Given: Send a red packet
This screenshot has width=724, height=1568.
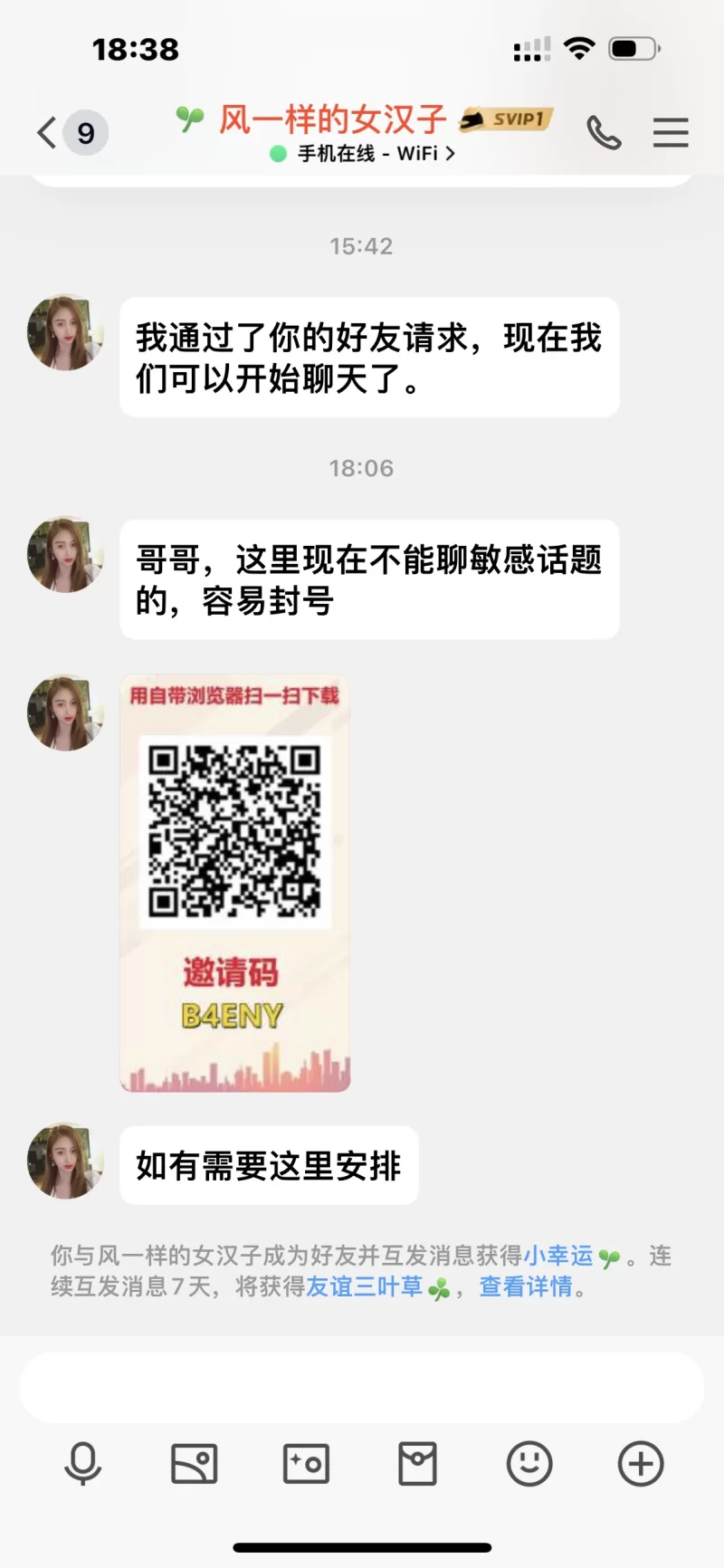Looking at the screenshot, I should (417, 1464).
